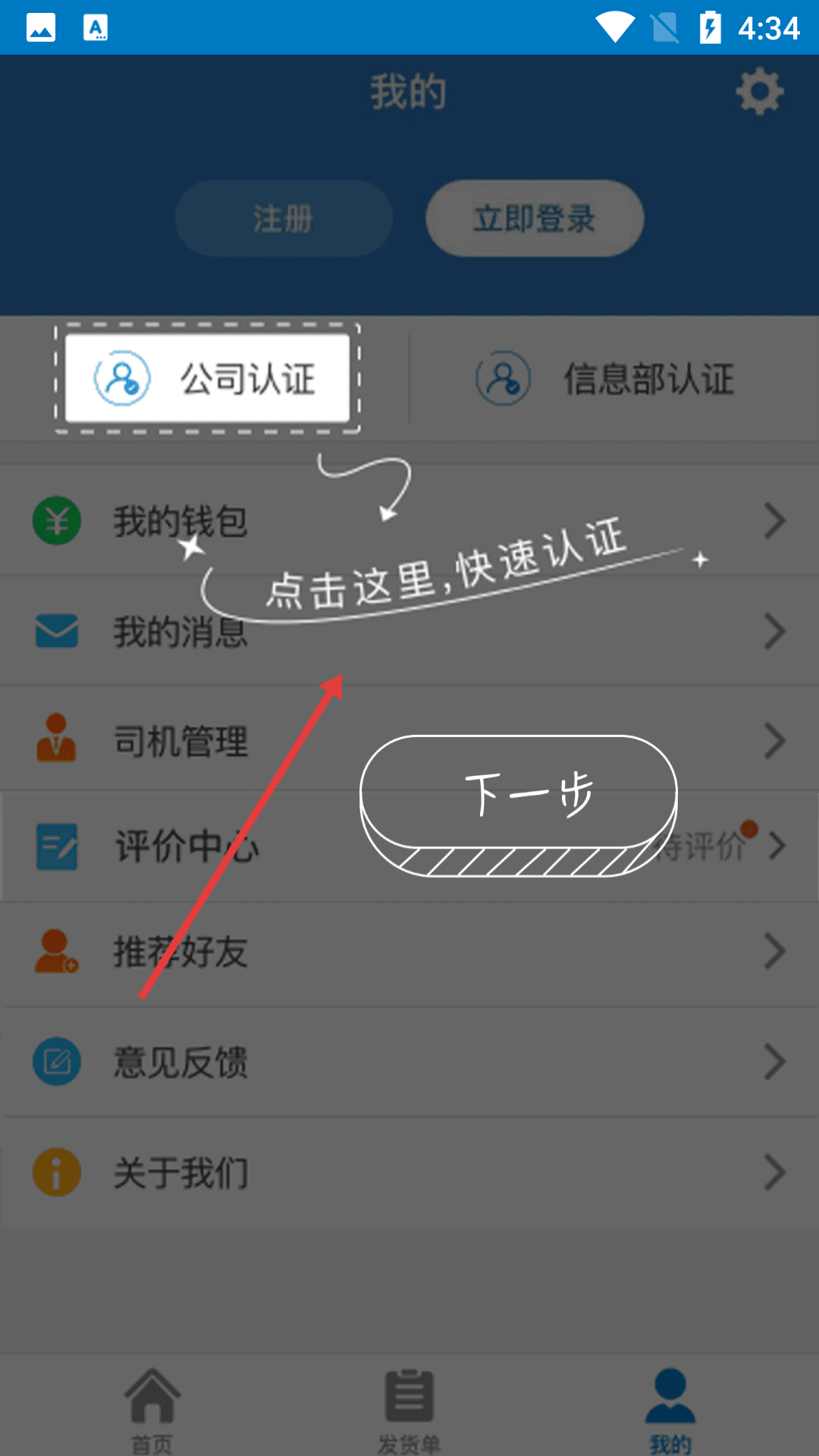Open 我的消息 row
The height and width of the screenshot is (1456, 819).
click(409, 631)
